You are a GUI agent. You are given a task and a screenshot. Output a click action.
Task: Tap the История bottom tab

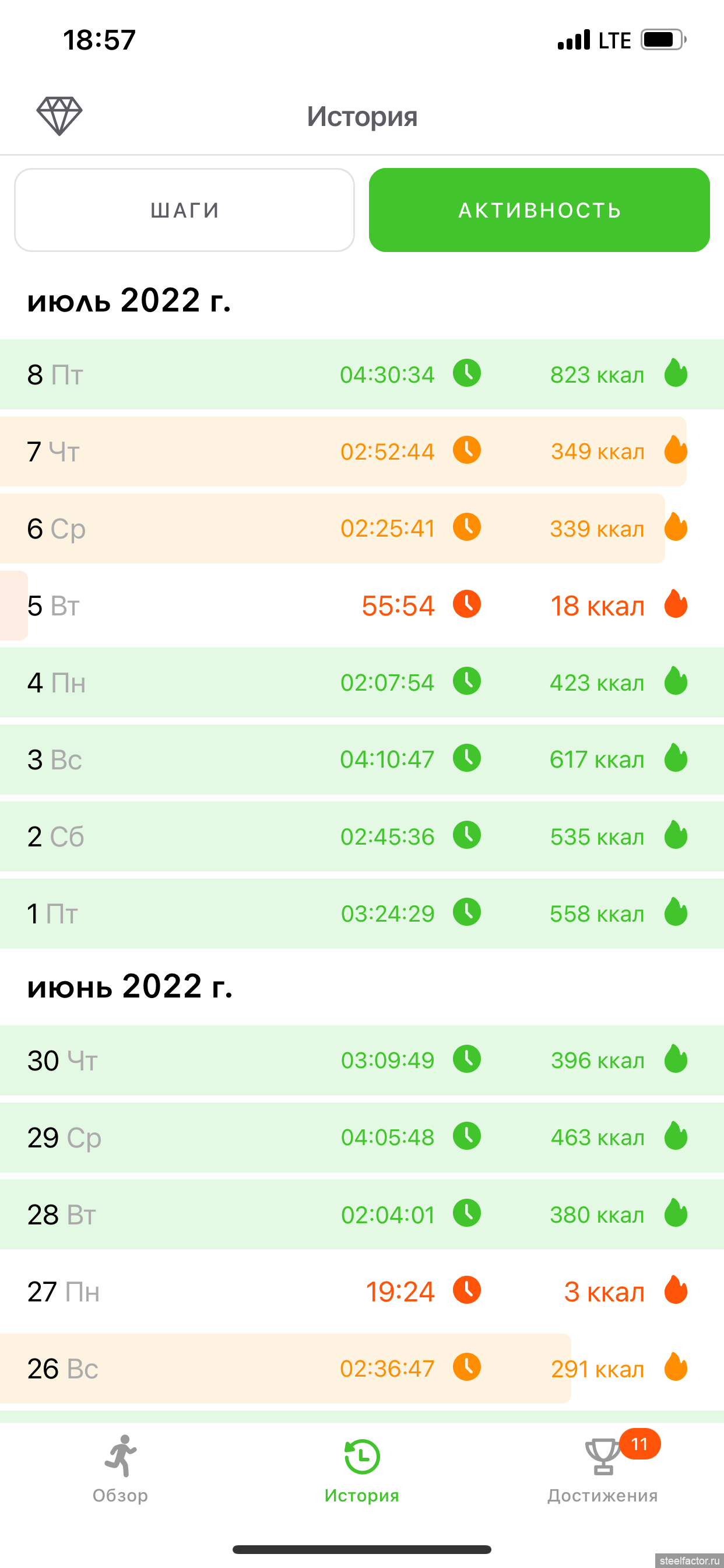(x=362, y=1469)
